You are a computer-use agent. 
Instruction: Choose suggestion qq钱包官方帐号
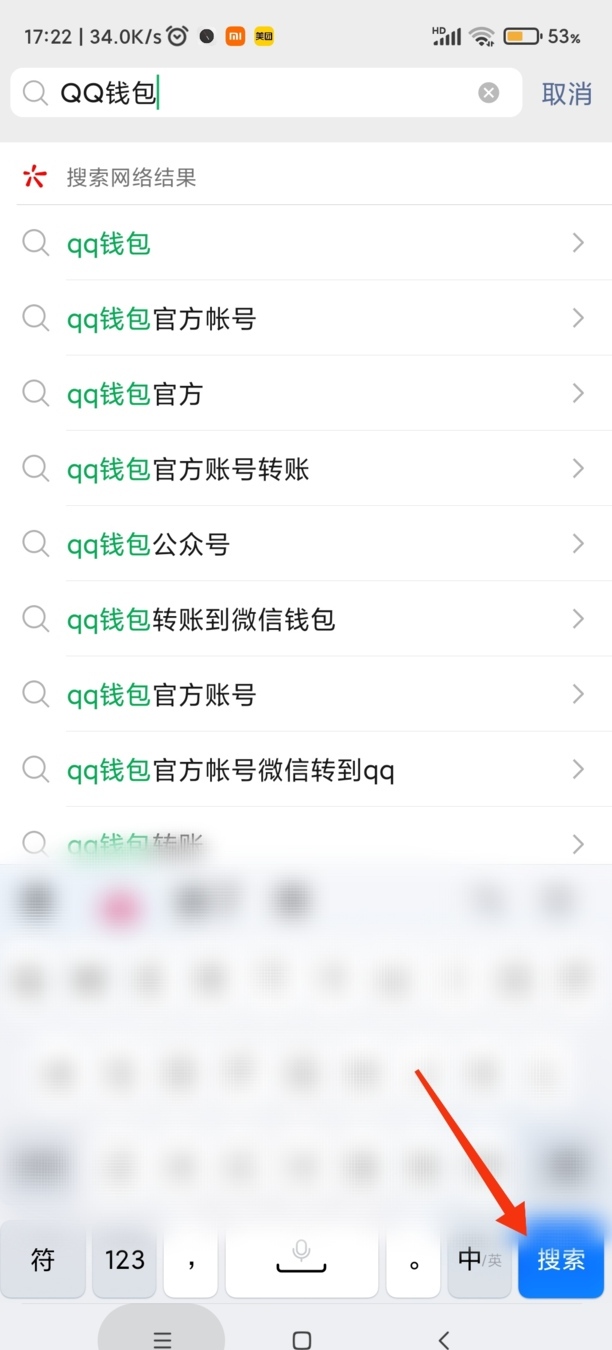coord(300,319)
